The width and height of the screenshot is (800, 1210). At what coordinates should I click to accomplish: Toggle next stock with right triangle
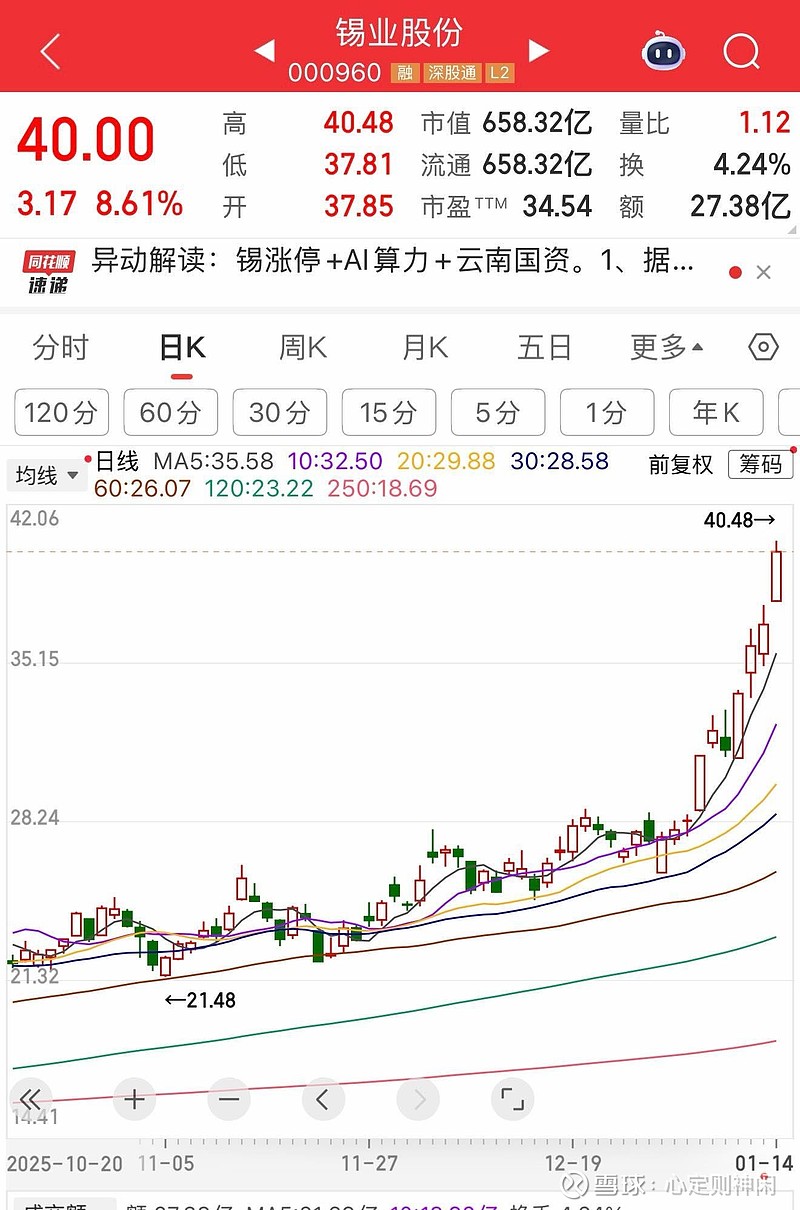(538, 50)
